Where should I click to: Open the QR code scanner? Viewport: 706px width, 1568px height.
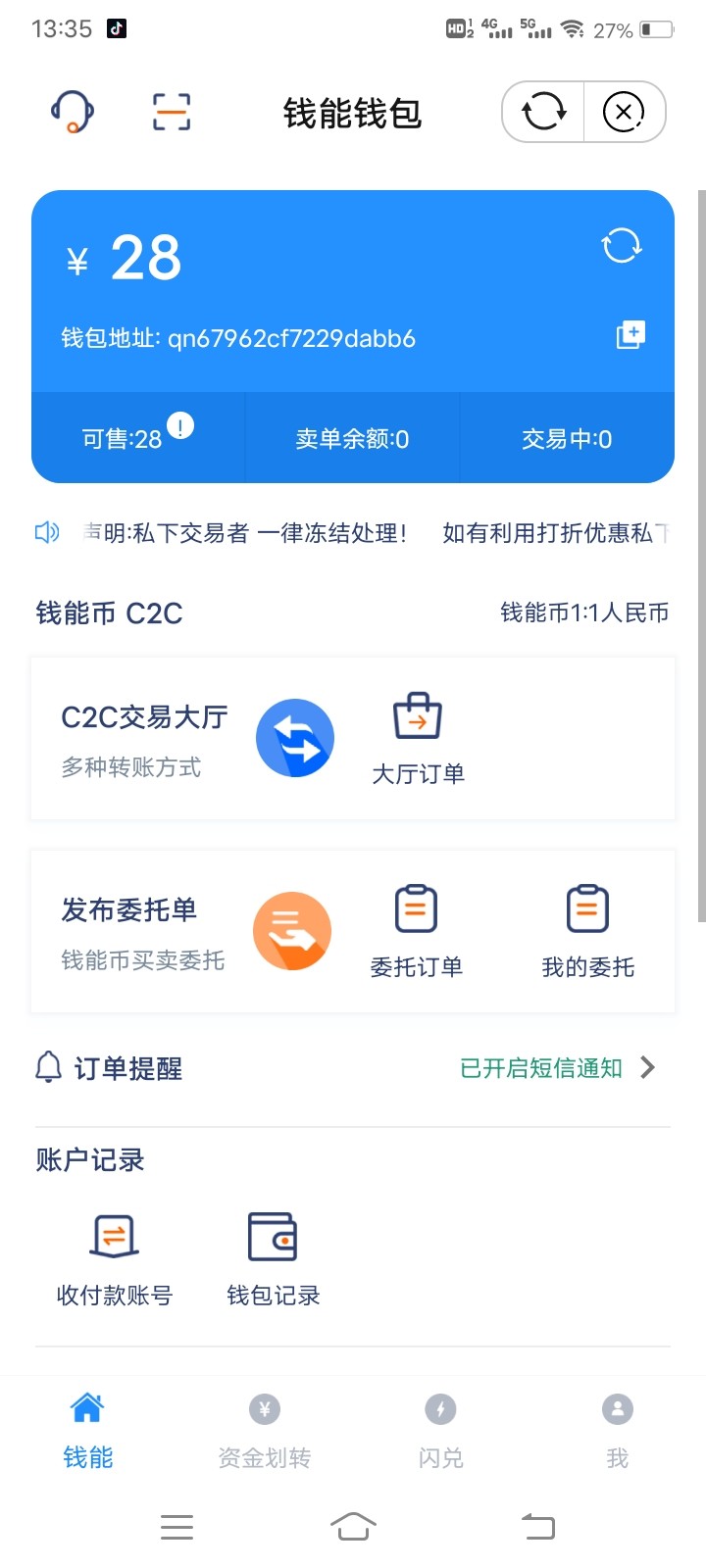coord(171,111)
